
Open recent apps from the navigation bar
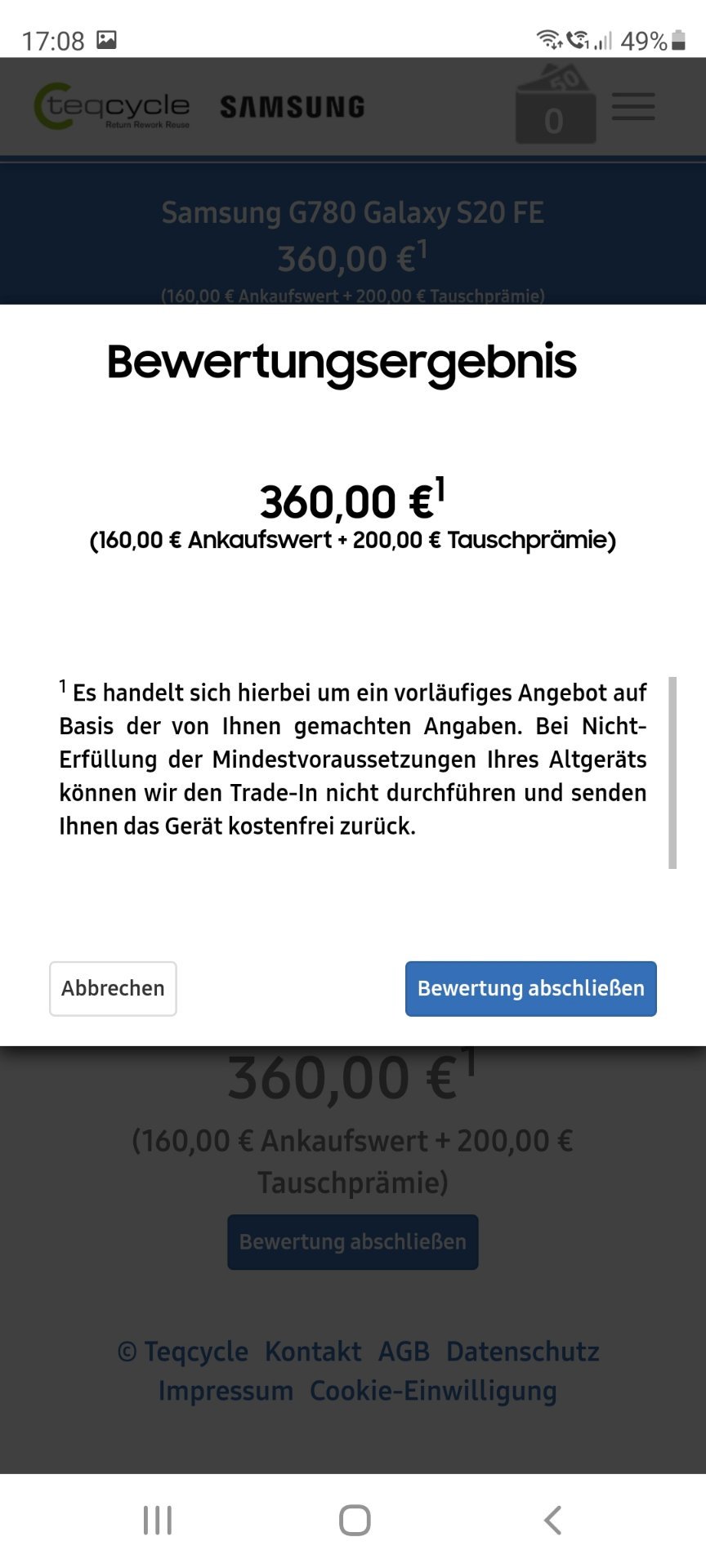157,1521
